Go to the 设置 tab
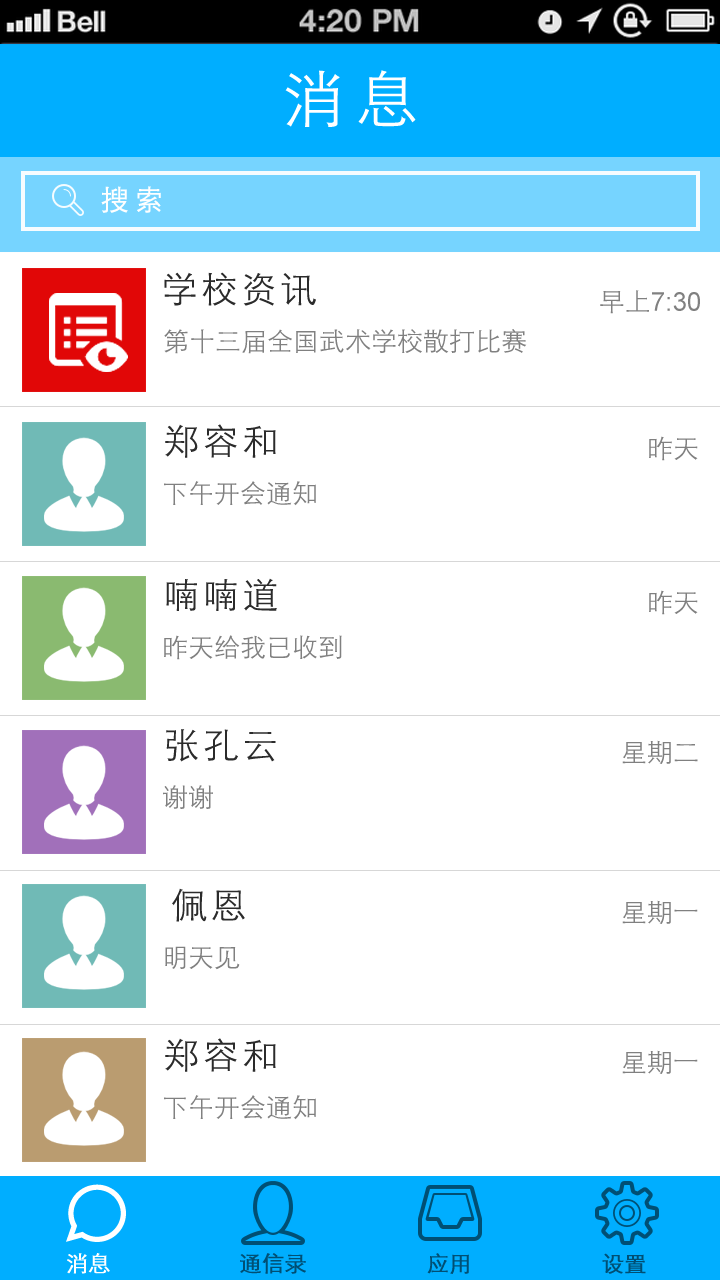The height and width of the screenshot is (1280, 720). [x=626, y=1229]
